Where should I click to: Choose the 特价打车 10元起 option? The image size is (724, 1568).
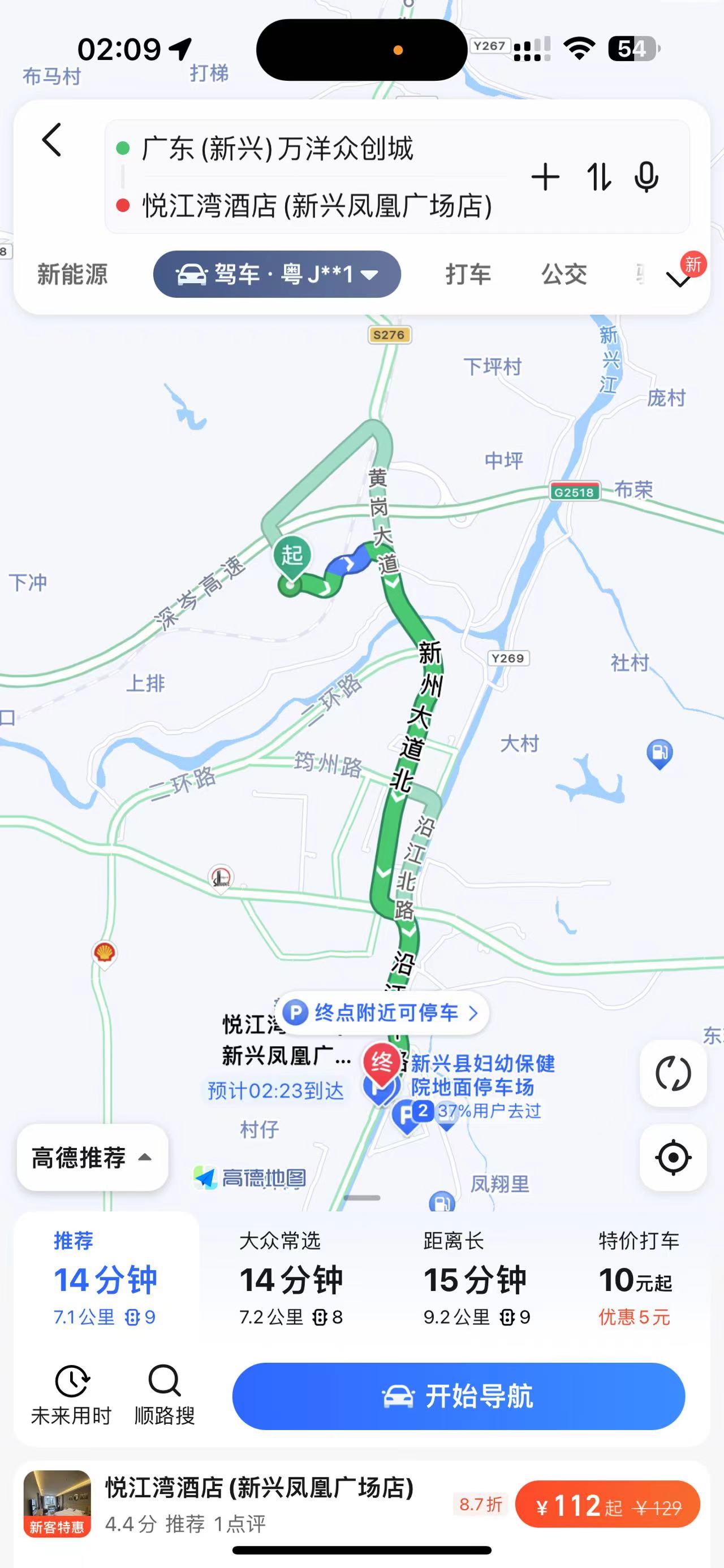pyautogui.click(x=637, y=1278)
